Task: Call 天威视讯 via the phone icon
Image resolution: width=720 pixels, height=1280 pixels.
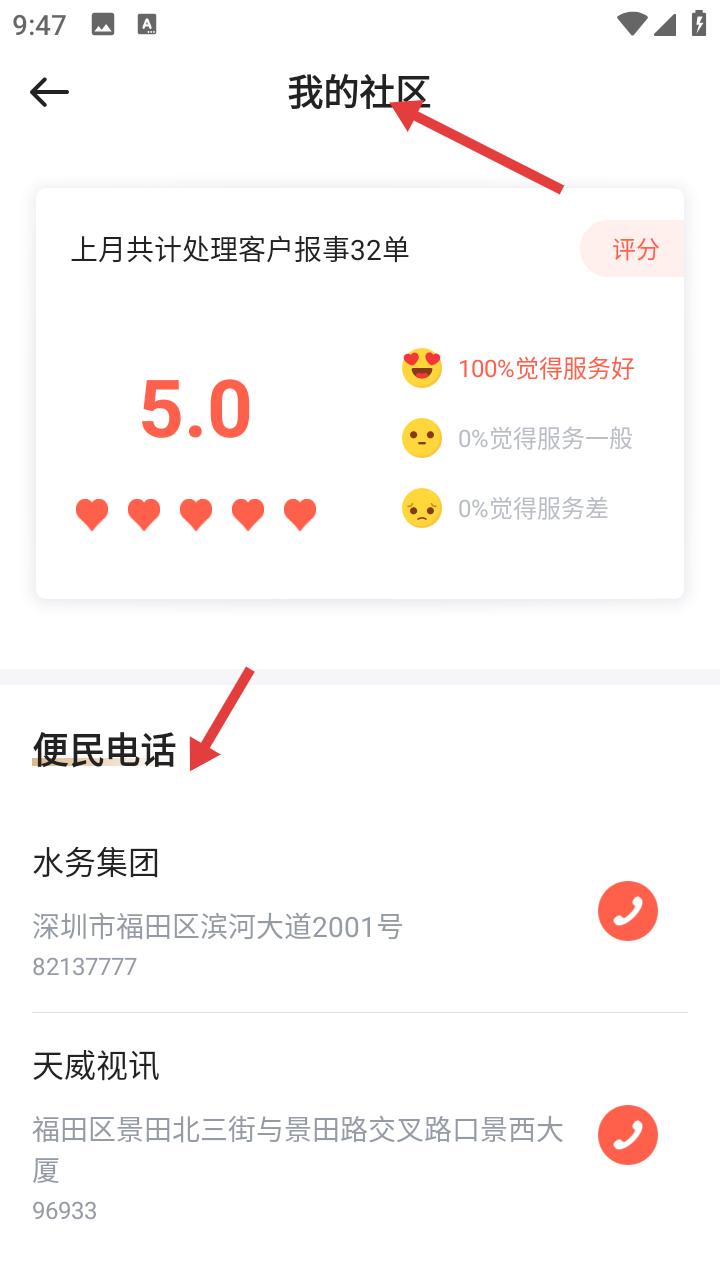Action: click(x=627, y=1135)
